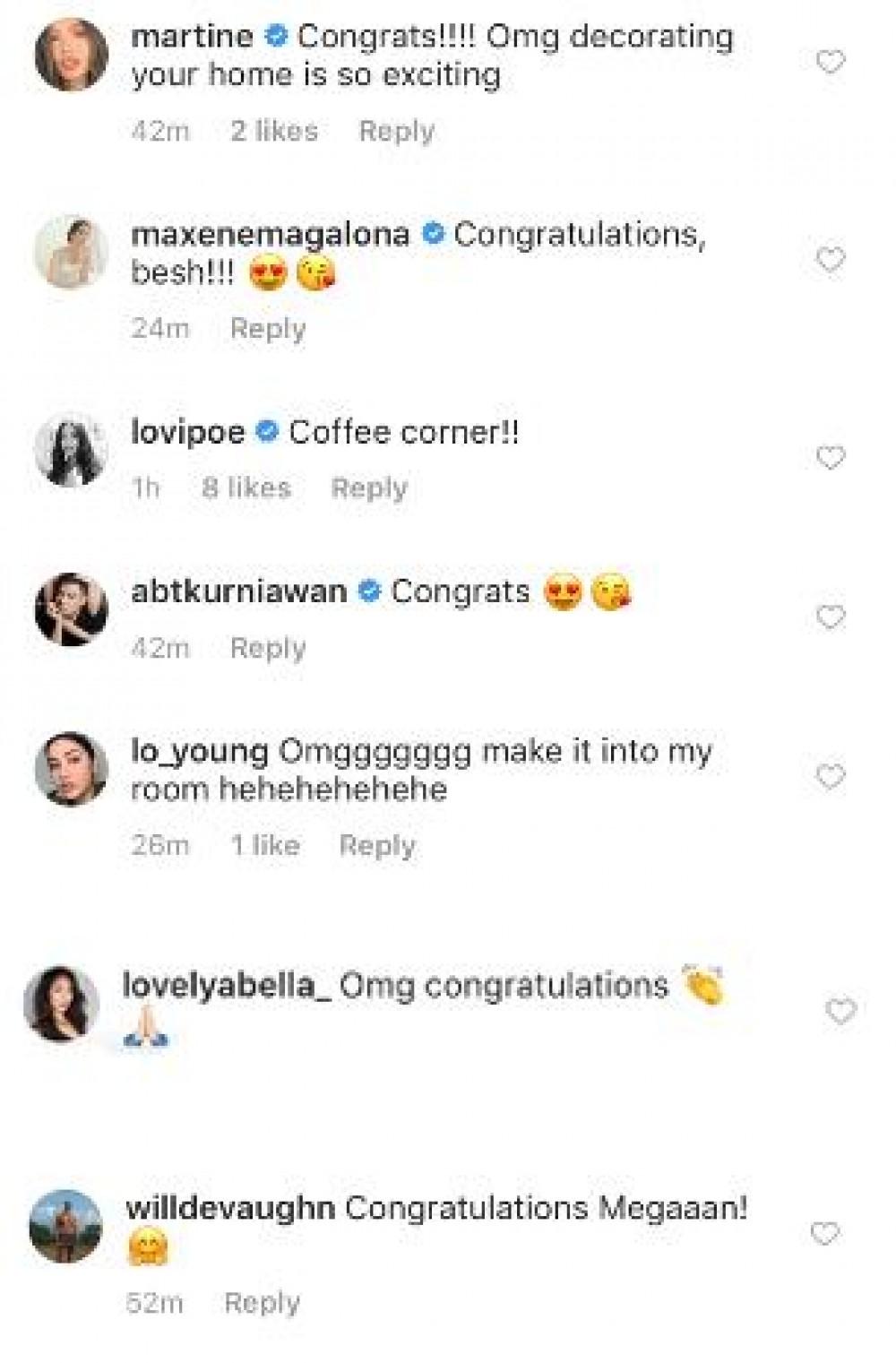Open martine's profile from her username

[192, 37]
